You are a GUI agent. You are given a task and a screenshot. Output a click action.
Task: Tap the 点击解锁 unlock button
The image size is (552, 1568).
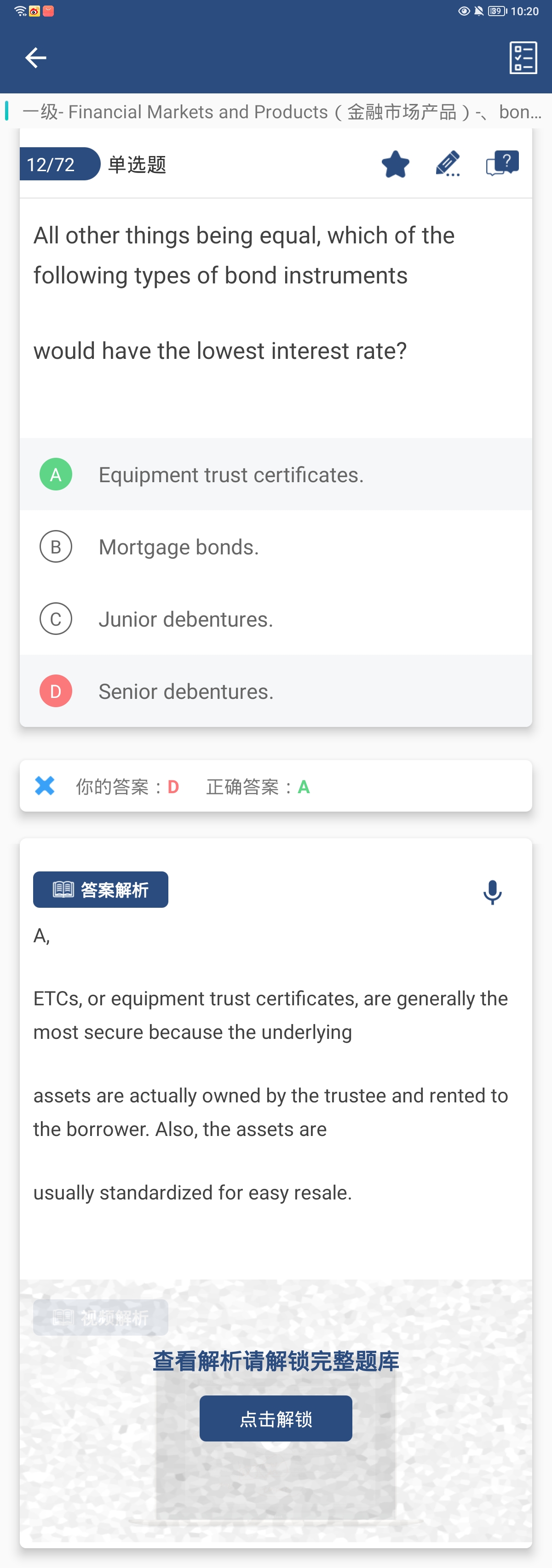[276, 1418]
